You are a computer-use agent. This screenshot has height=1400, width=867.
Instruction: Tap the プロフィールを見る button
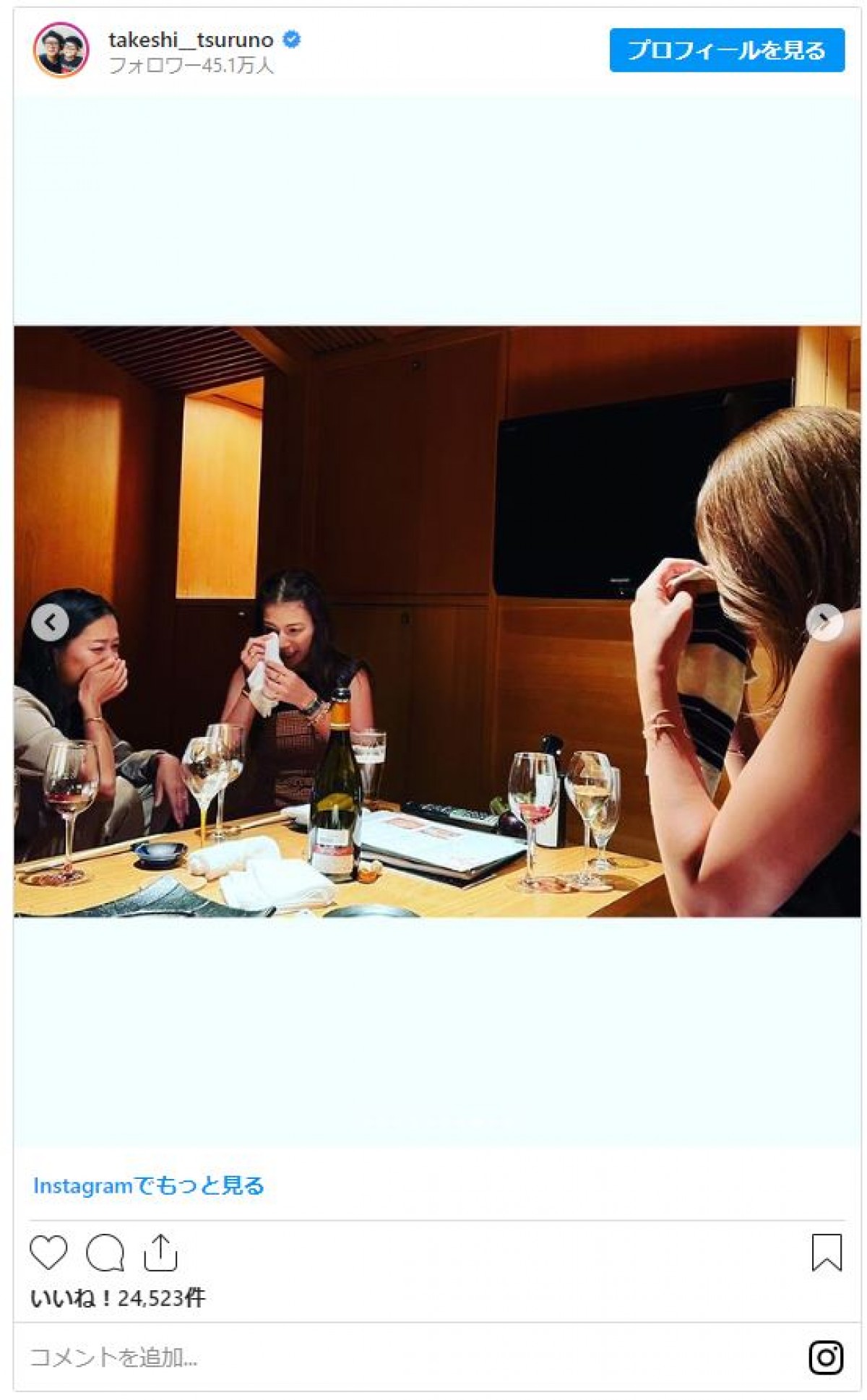[726, 51]
